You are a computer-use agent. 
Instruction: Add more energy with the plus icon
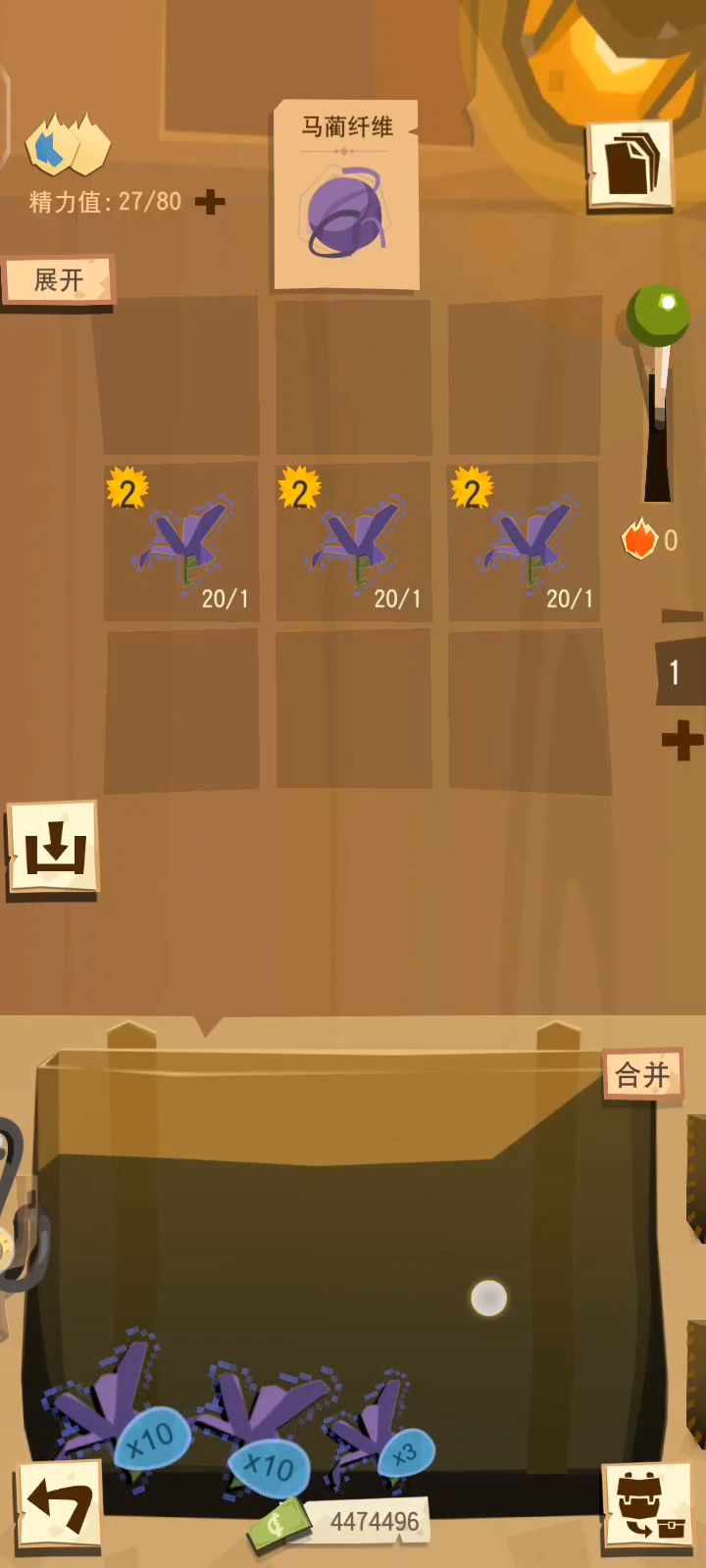point(210,202)
